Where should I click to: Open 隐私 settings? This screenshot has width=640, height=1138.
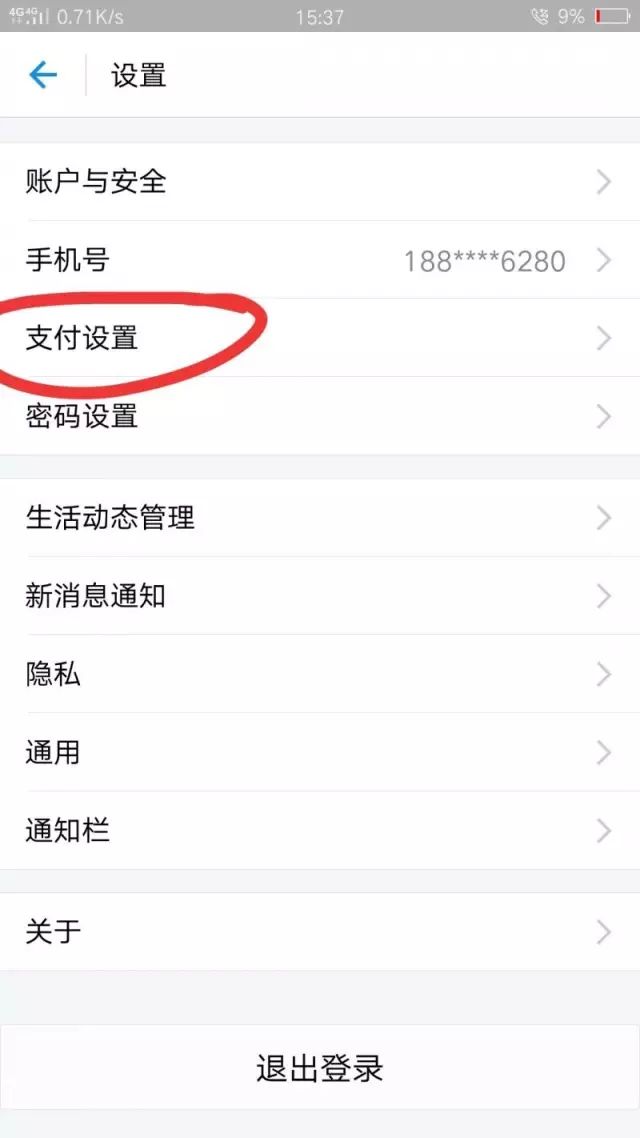[320, 675]
